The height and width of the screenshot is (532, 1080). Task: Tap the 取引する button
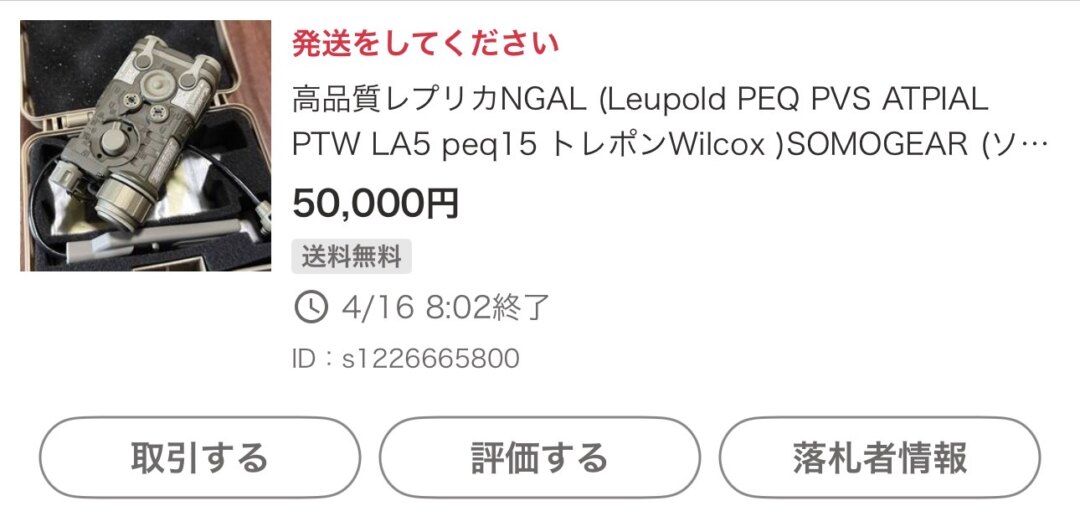coord(200,458)
